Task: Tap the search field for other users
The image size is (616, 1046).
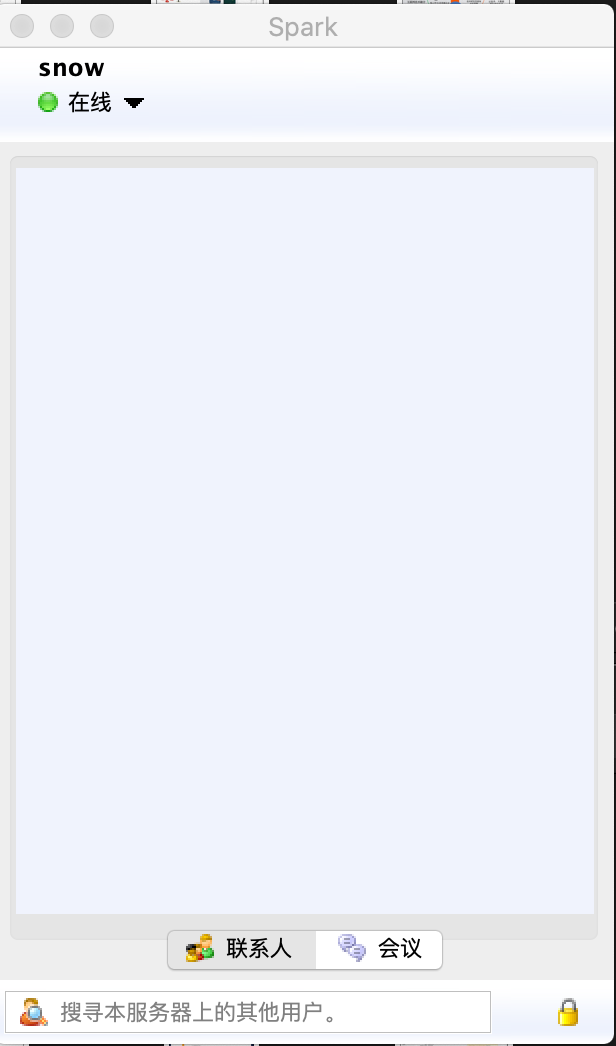Action: pyautogui.click(x=248, y=1012)
